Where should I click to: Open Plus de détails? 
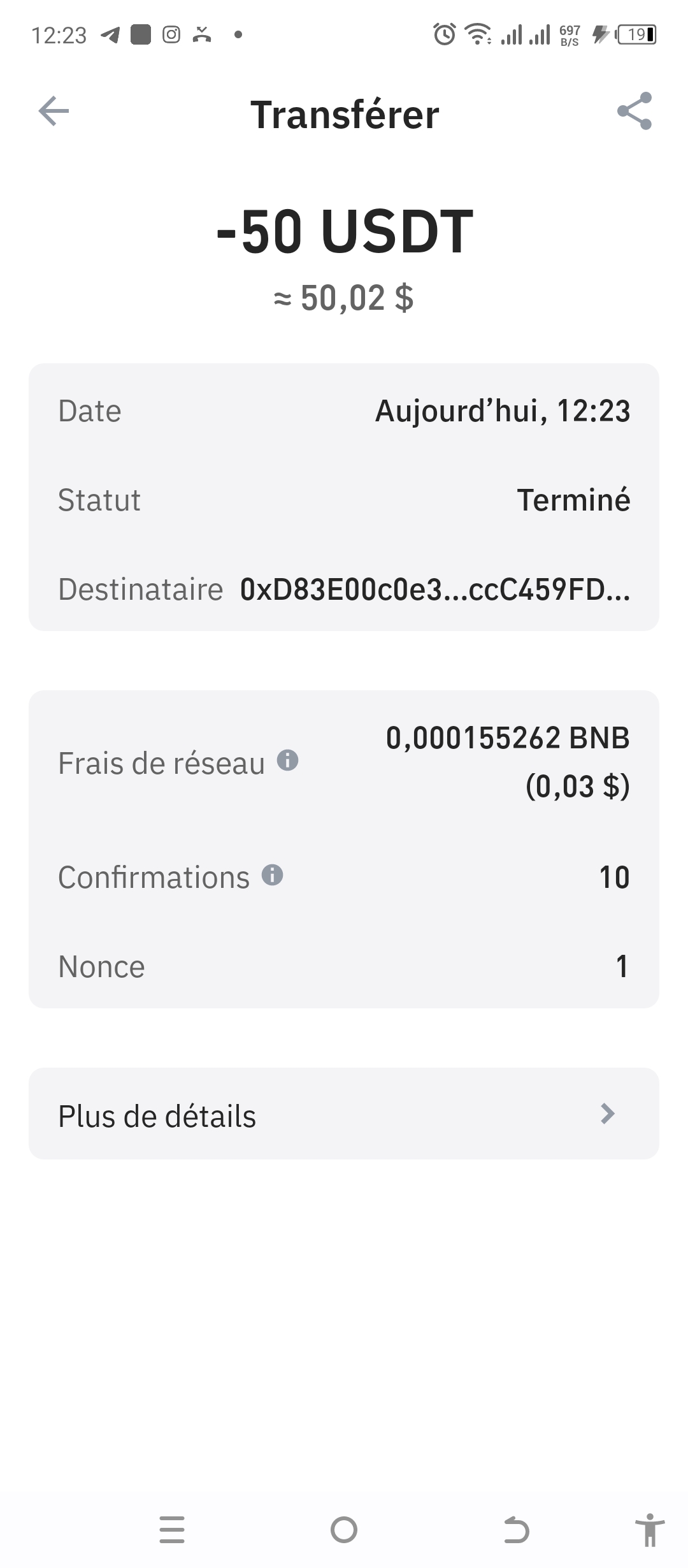[344, 1114]
